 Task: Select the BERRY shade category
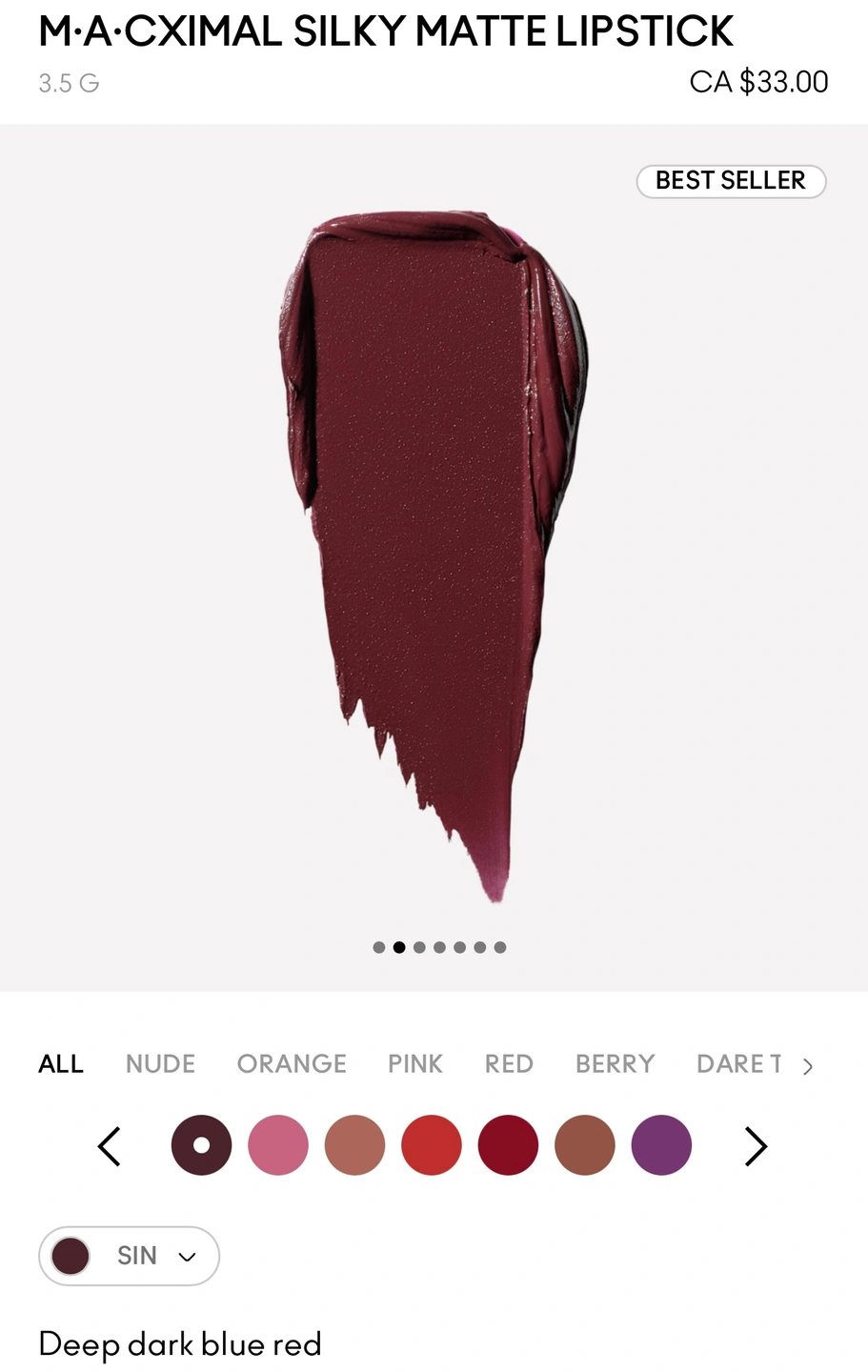tap(615, 1063)
